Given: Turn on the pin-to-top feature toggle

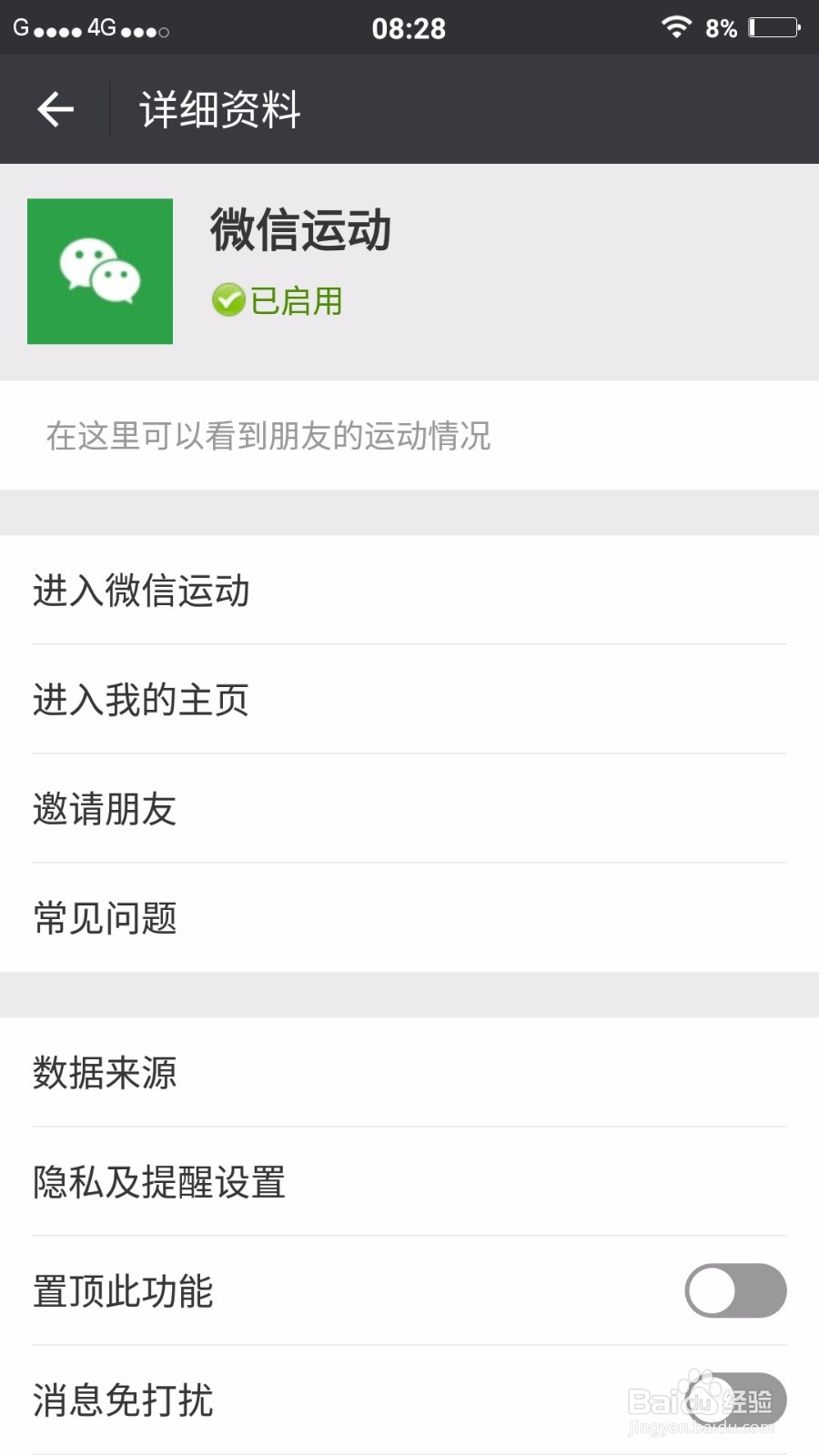Looking at the screenshot, I should point(735,1290).
